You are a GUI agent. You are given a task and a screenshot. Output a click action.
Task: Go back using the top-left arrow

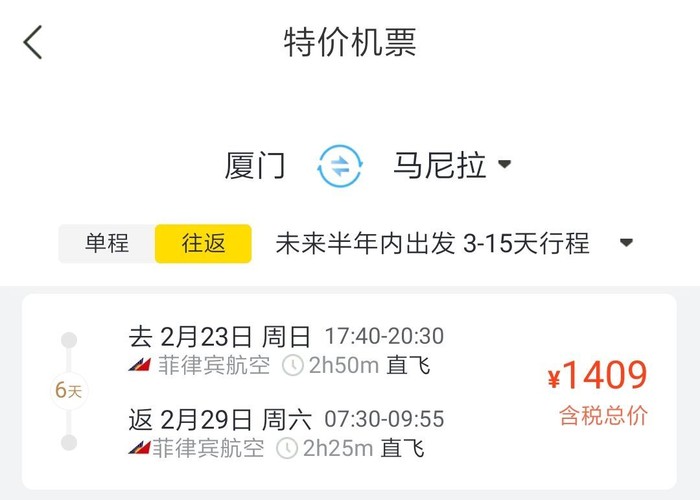[33, 42]
